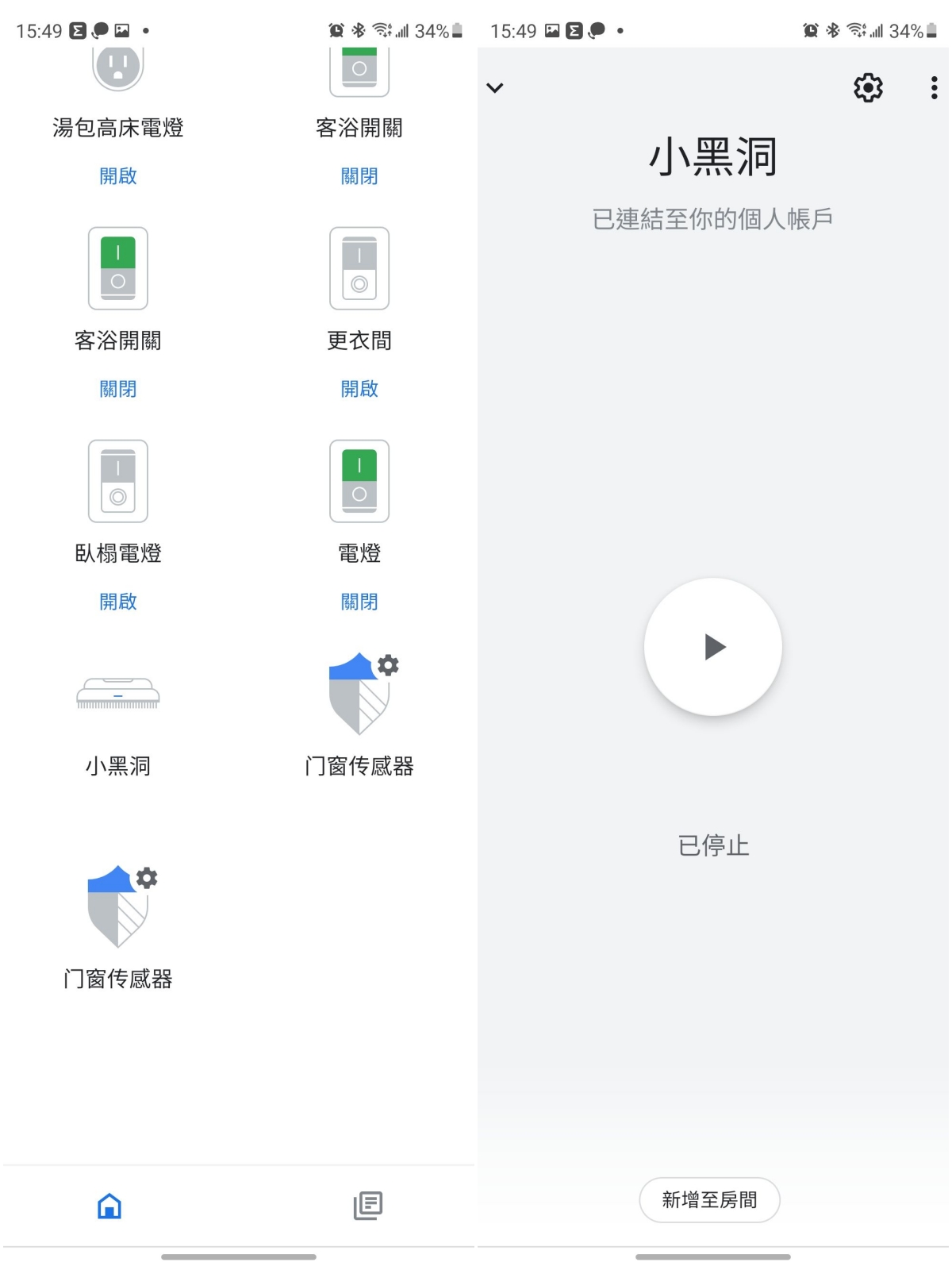Start 小黑洞 with the play button
This screenshot has height=1270, width=952.
coord(713,647)
